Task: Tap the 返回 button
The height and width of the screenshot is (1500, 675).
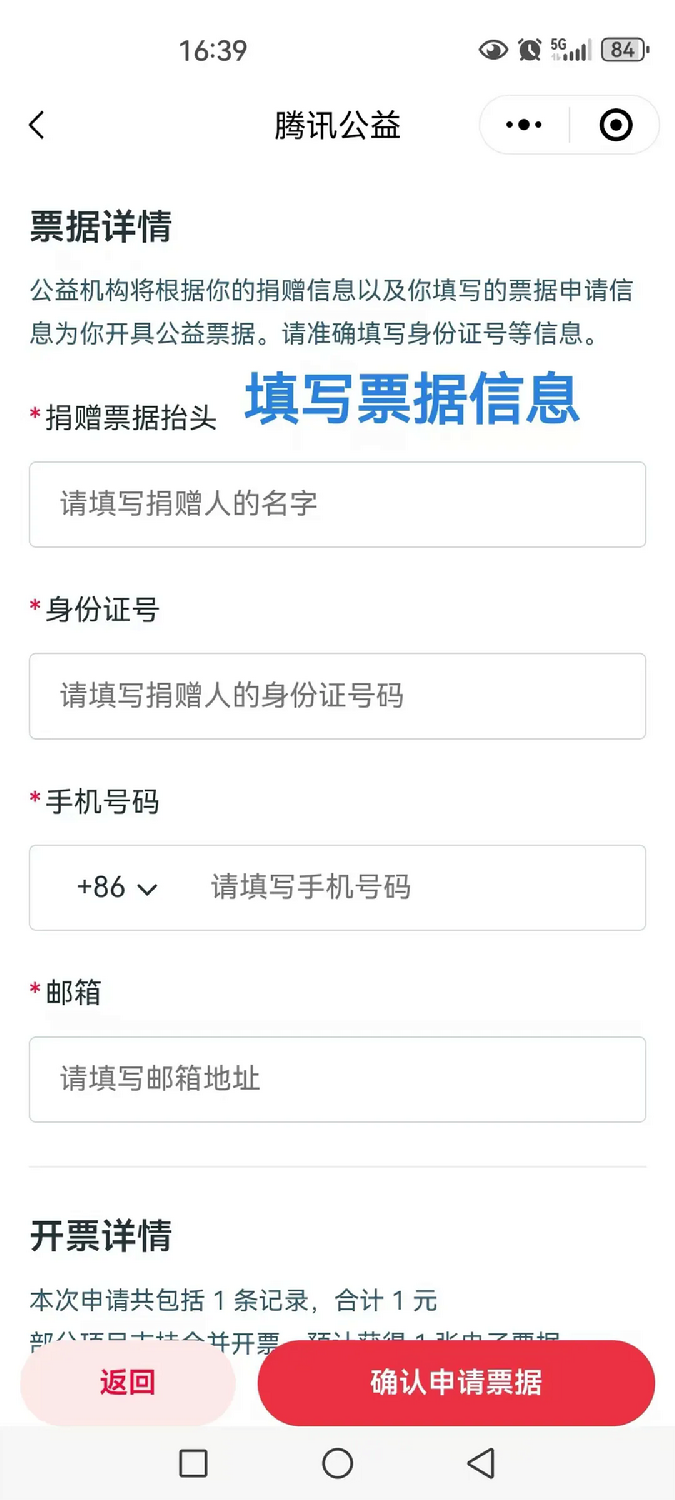Action: point(128,1383)
